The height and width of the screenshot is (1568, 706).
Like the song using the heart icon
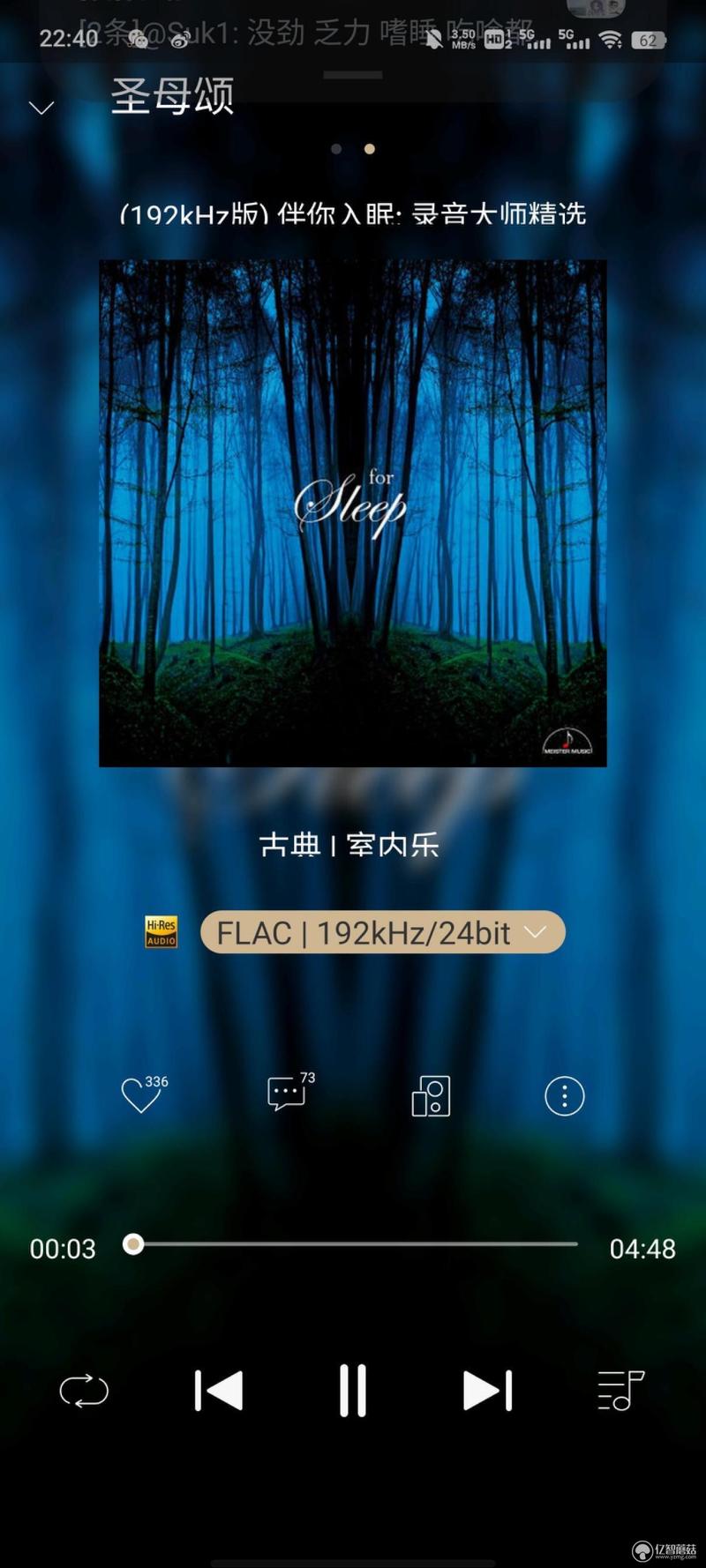pyautogui.click(x=141, y=1095)
